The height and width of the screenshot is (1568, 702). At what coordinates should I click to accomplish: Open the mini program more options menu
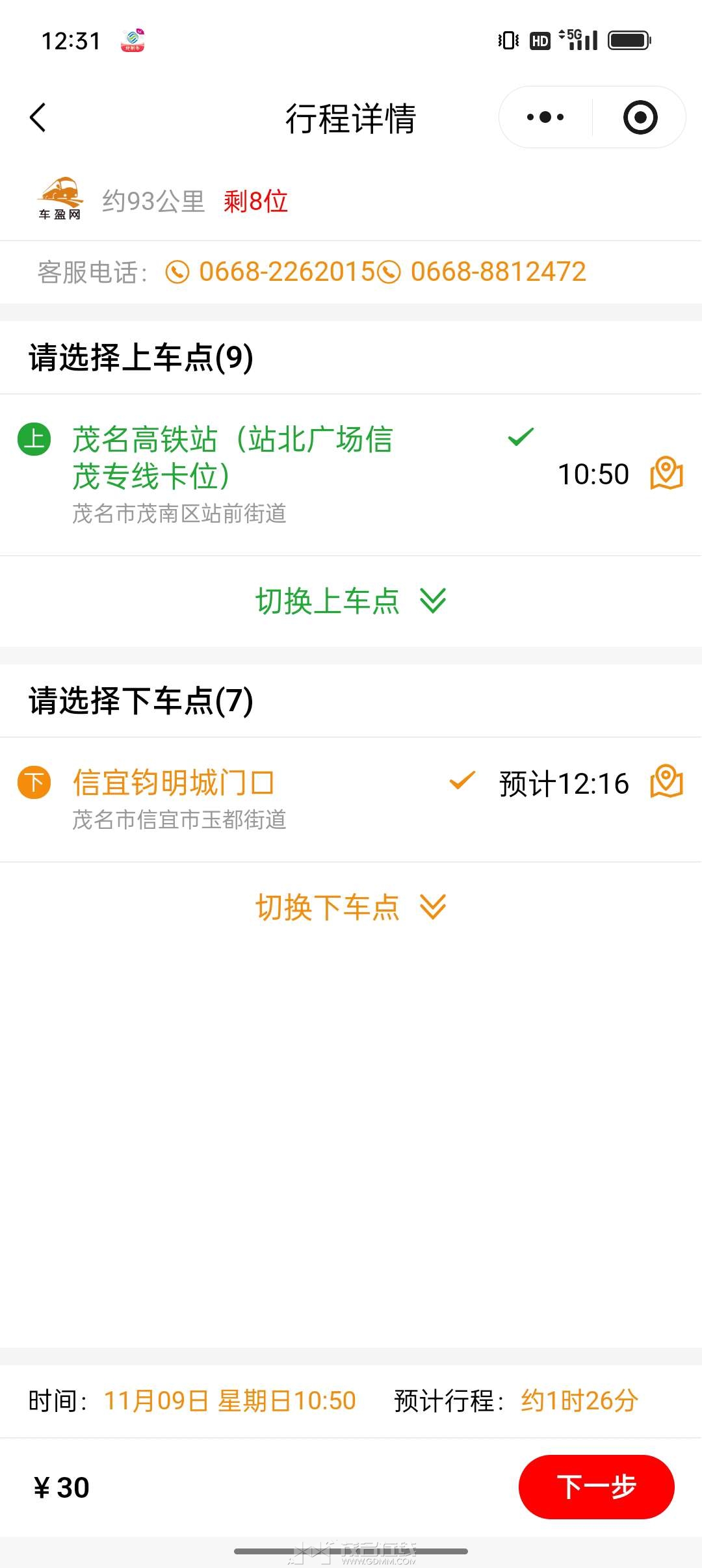(545, 118)
